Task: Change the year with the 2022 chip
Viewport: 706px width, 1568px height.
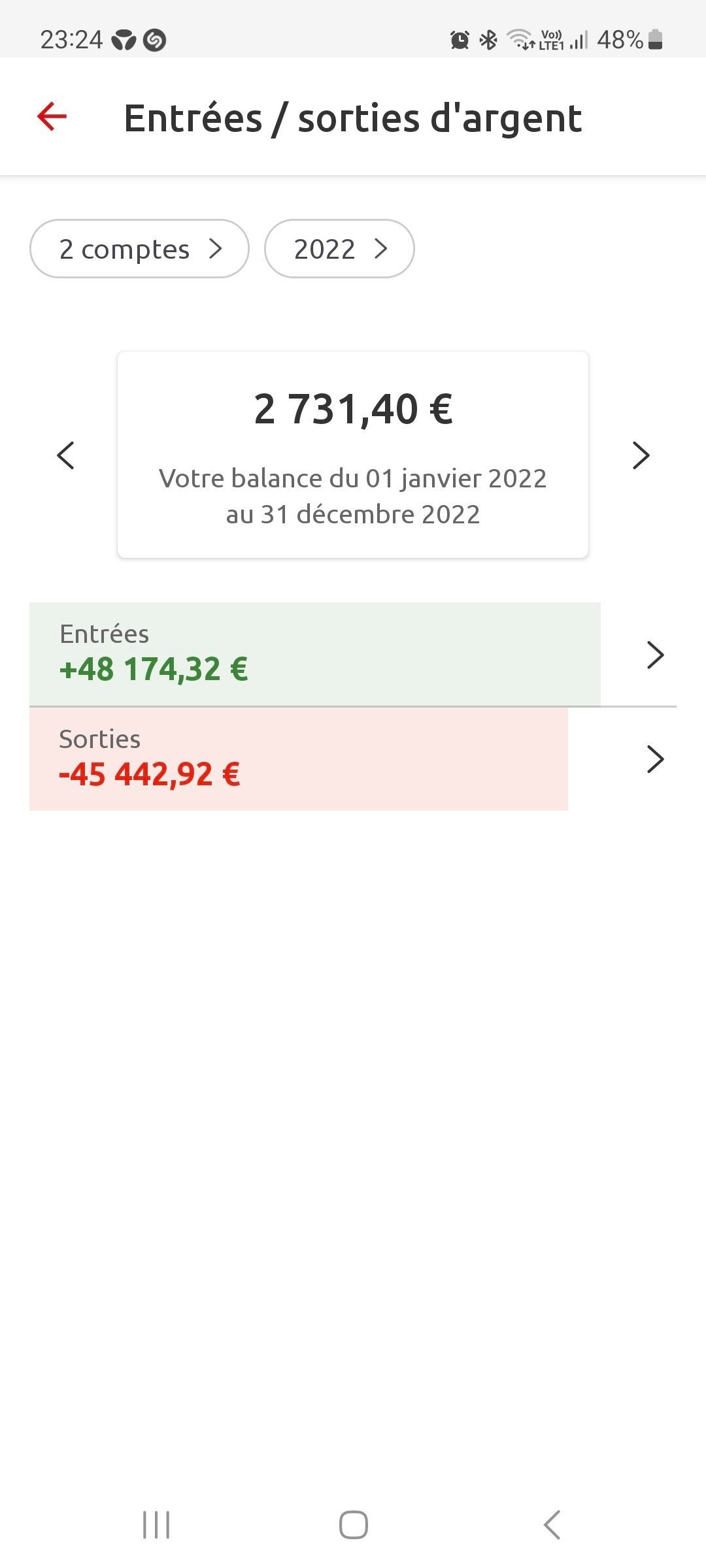Action: coord(339,249)
